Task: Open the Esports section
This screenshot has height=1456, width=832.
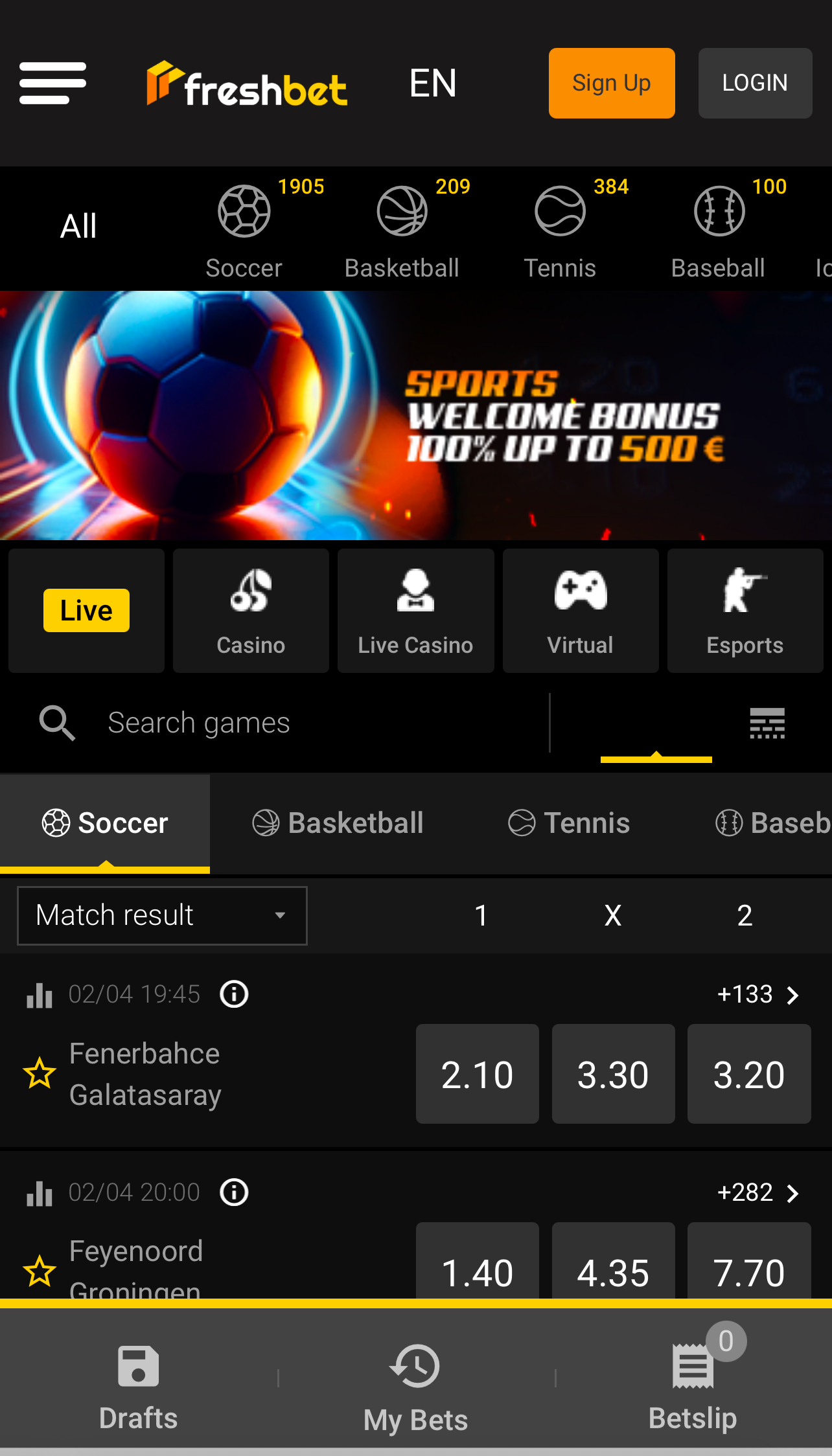Action: [745, 610]
